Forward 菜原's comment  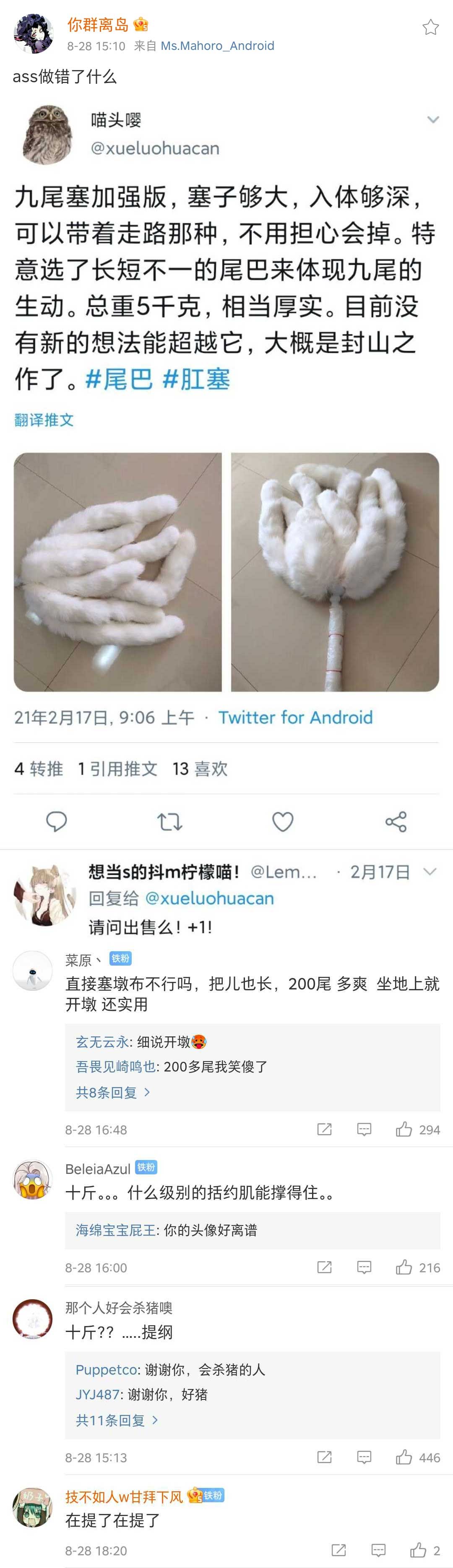coord(325,1130)
